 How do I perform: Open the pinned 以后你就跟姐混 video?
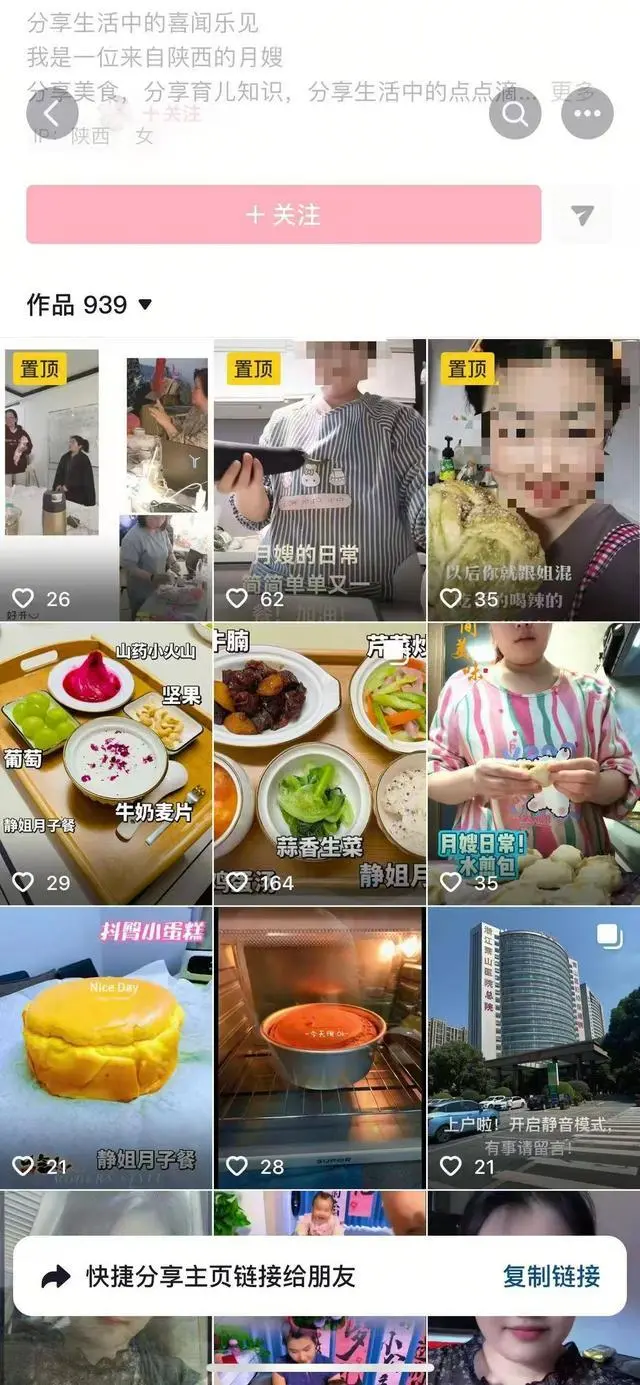(x=534, y=480)
